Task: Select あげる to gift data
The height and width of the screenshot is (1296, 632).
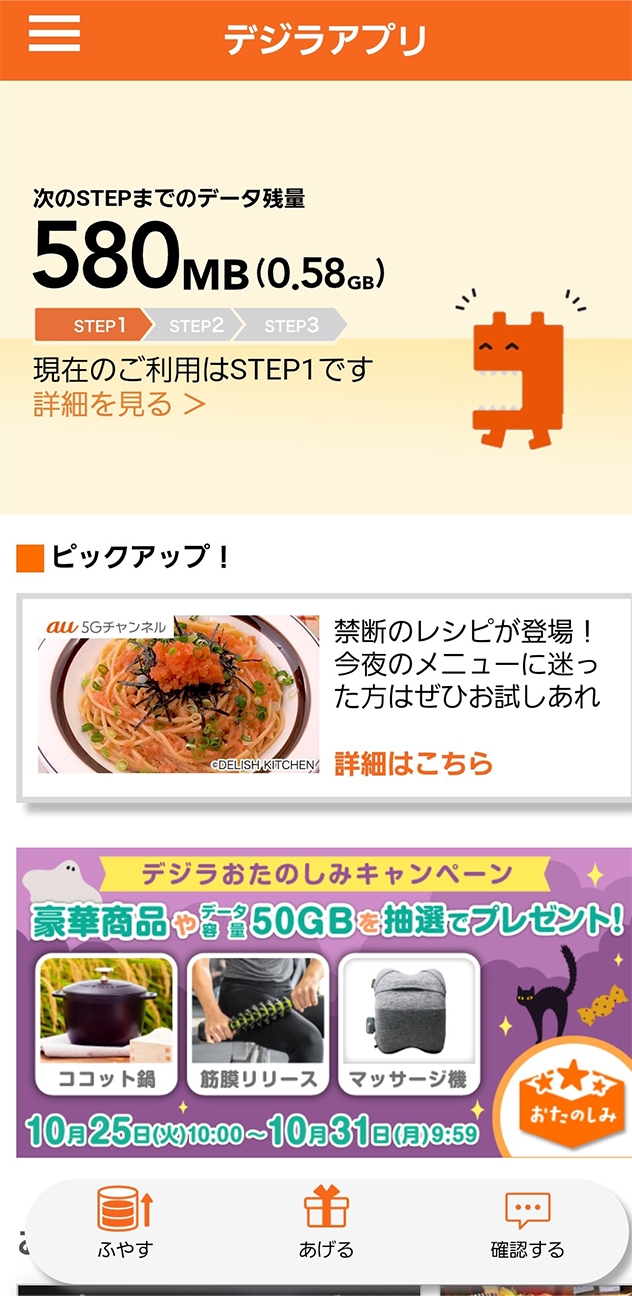Action: click(x=326, y=1224)
